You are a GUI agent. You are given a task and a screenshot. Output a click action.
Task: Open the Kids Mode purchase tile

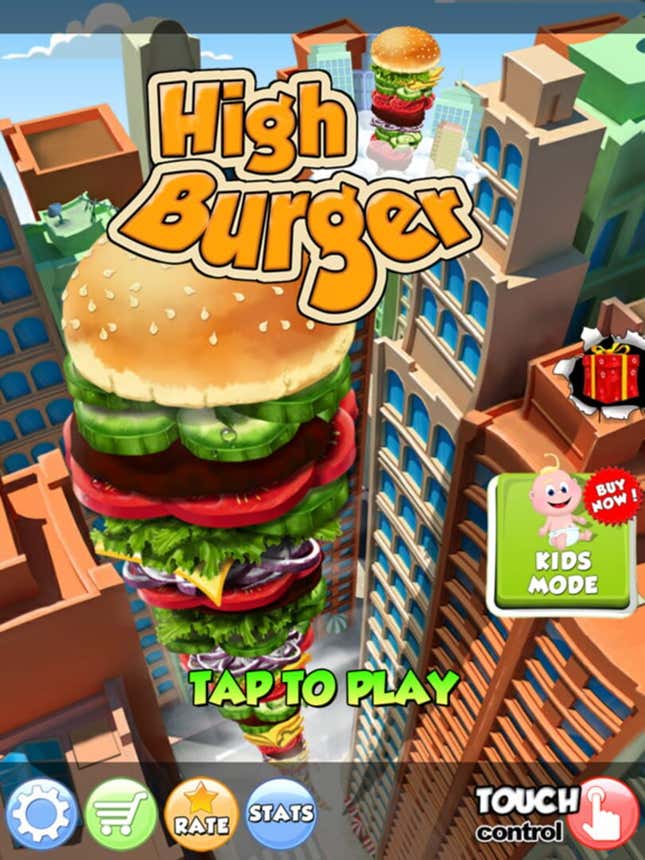pyautogui.click(x=562, y=543)
